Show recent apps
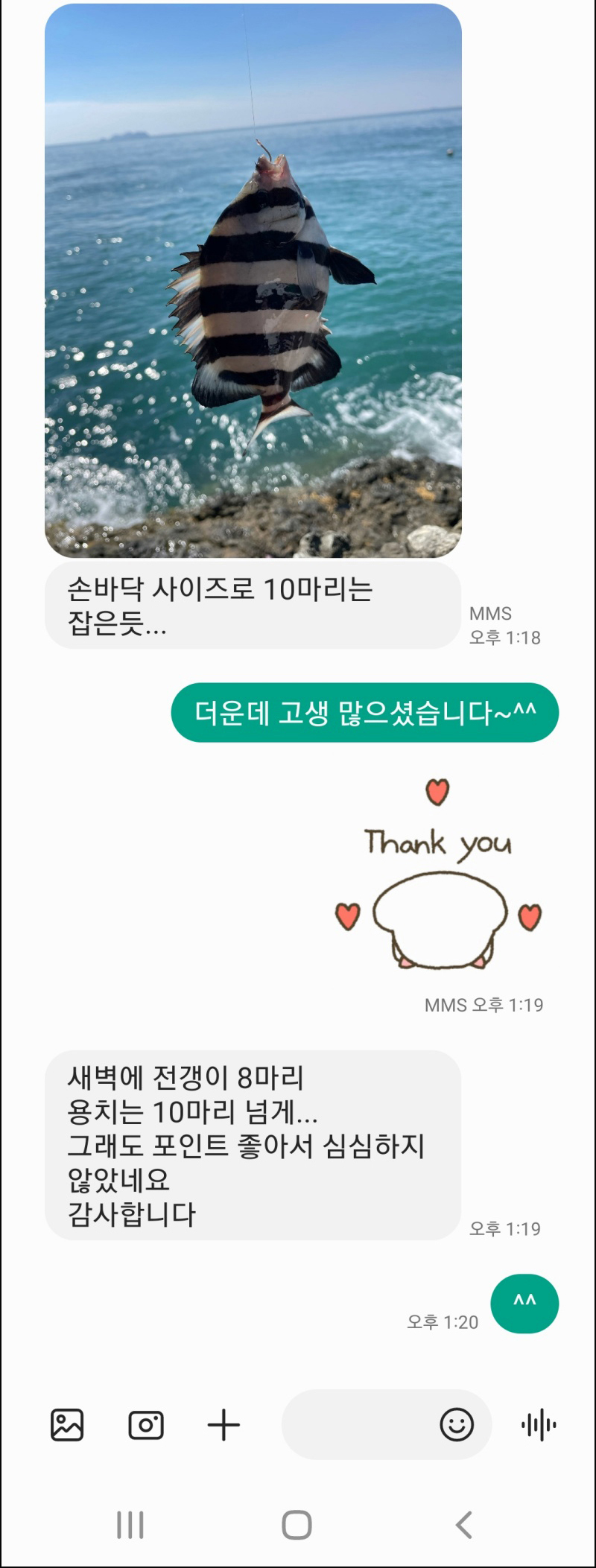The image size is (596, 1568). [130, 1525]
